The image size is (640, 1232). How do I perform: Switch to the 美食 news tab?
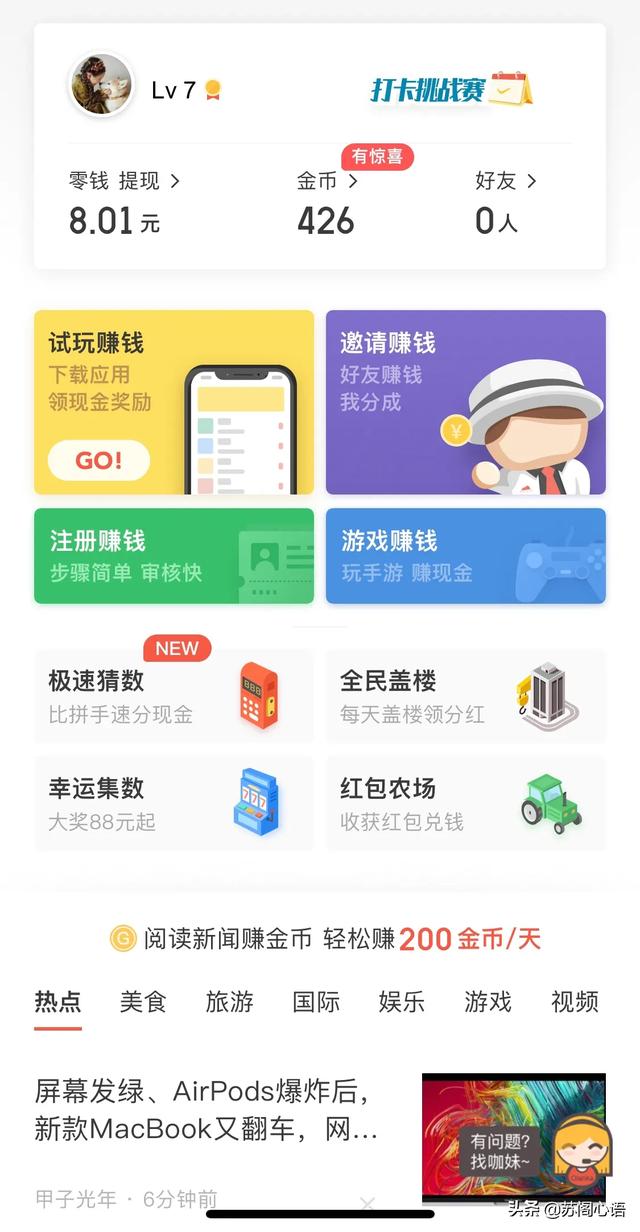pos(143,1001)
